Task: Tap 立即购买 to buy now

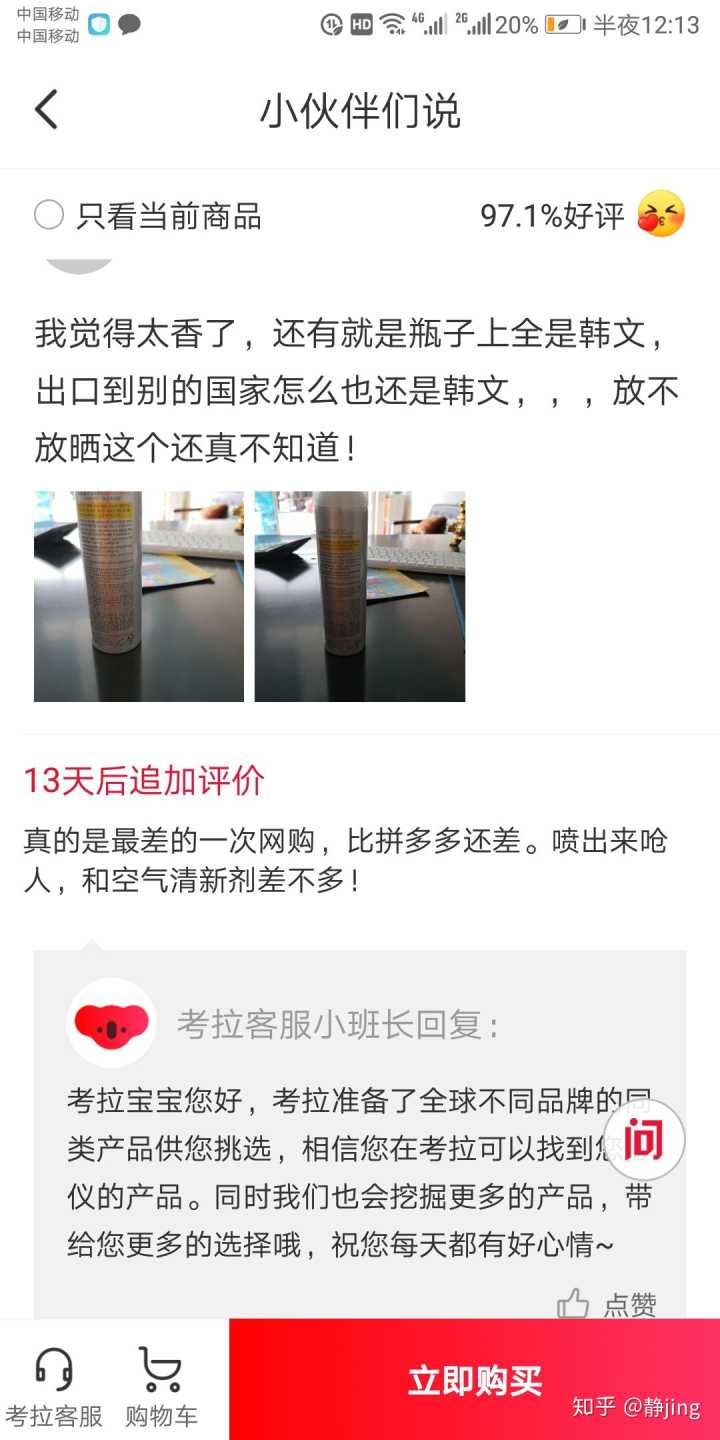Action: [474, 1381]
